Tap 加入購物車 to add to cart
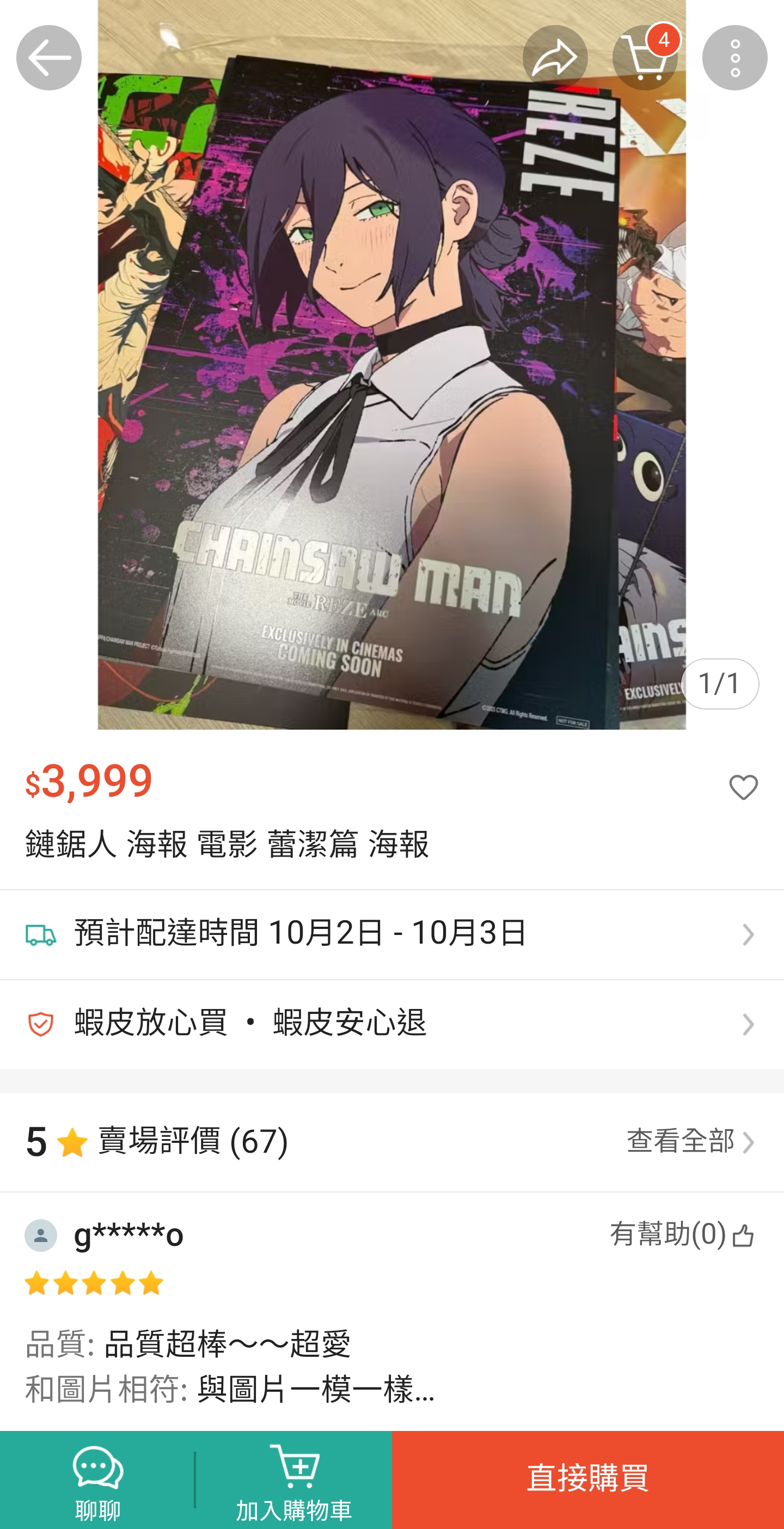This screenshot has width=784, height=1529. [x=294, y=1480]
